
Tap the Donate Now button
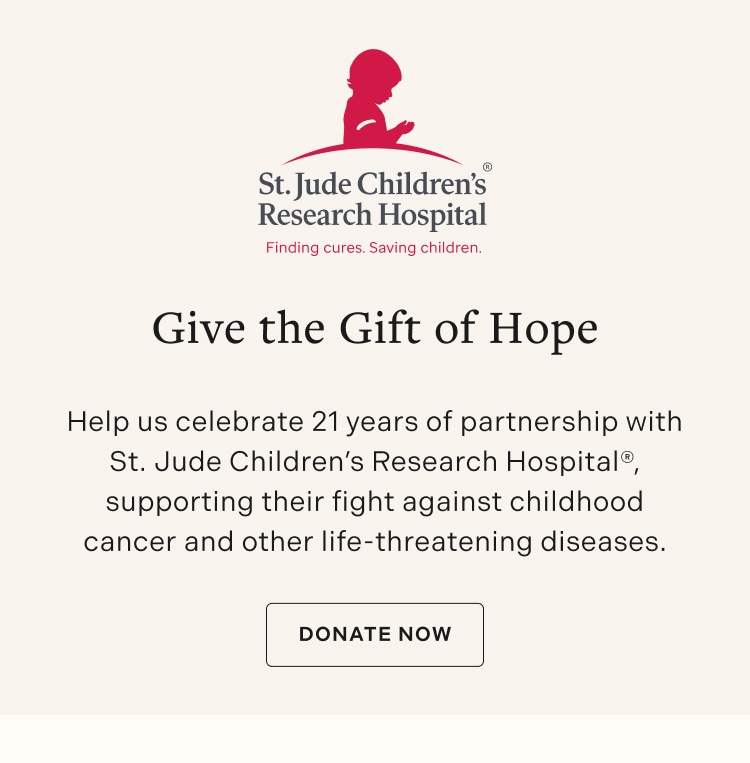tap(375, 634)
